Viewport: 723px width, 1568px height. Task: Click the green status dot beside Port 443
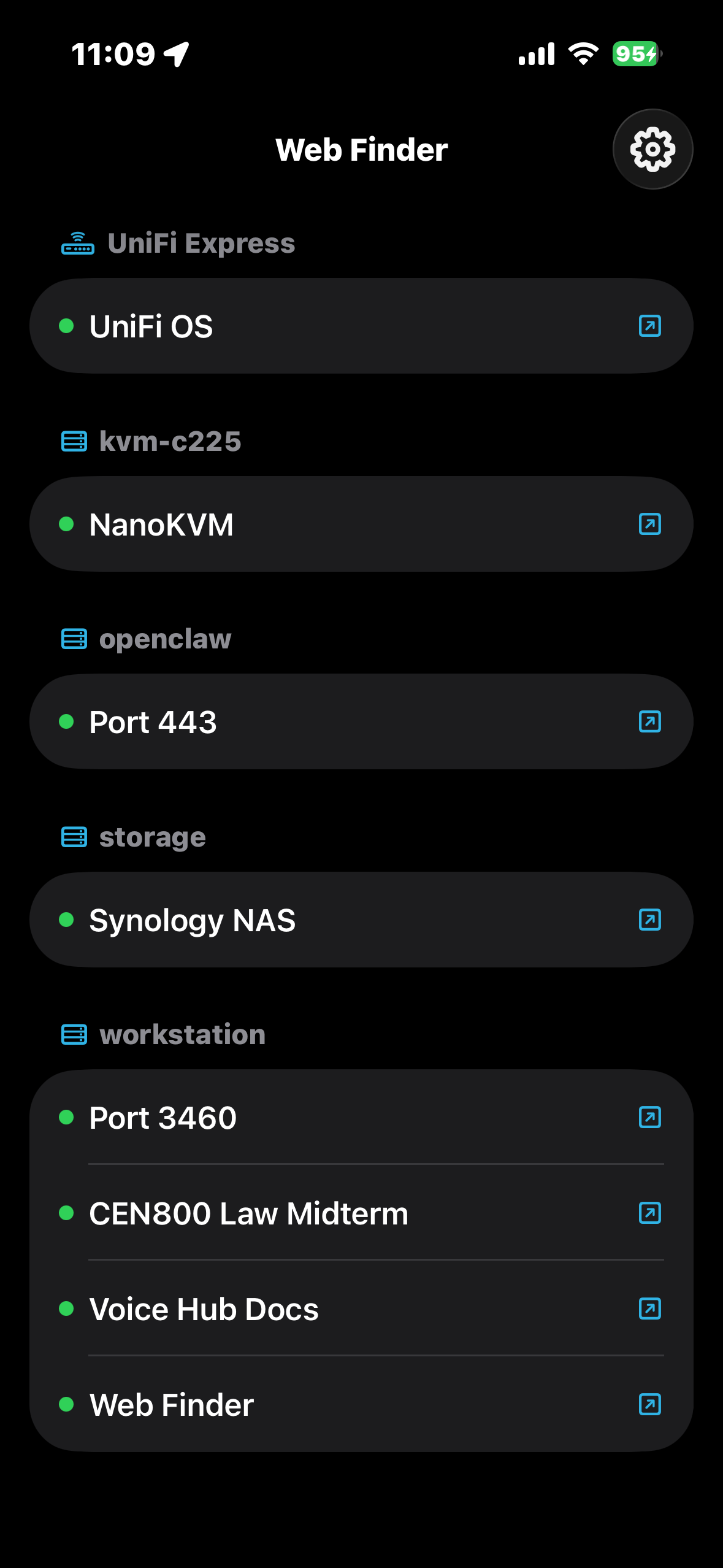(67, 721)
